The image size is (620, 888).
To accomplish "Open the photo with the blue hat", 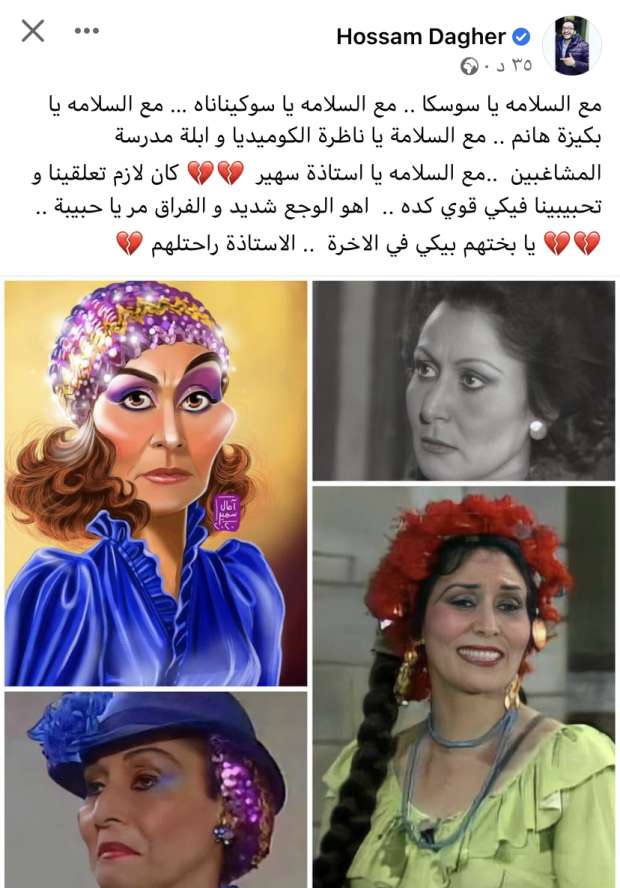I will [156, 788].
